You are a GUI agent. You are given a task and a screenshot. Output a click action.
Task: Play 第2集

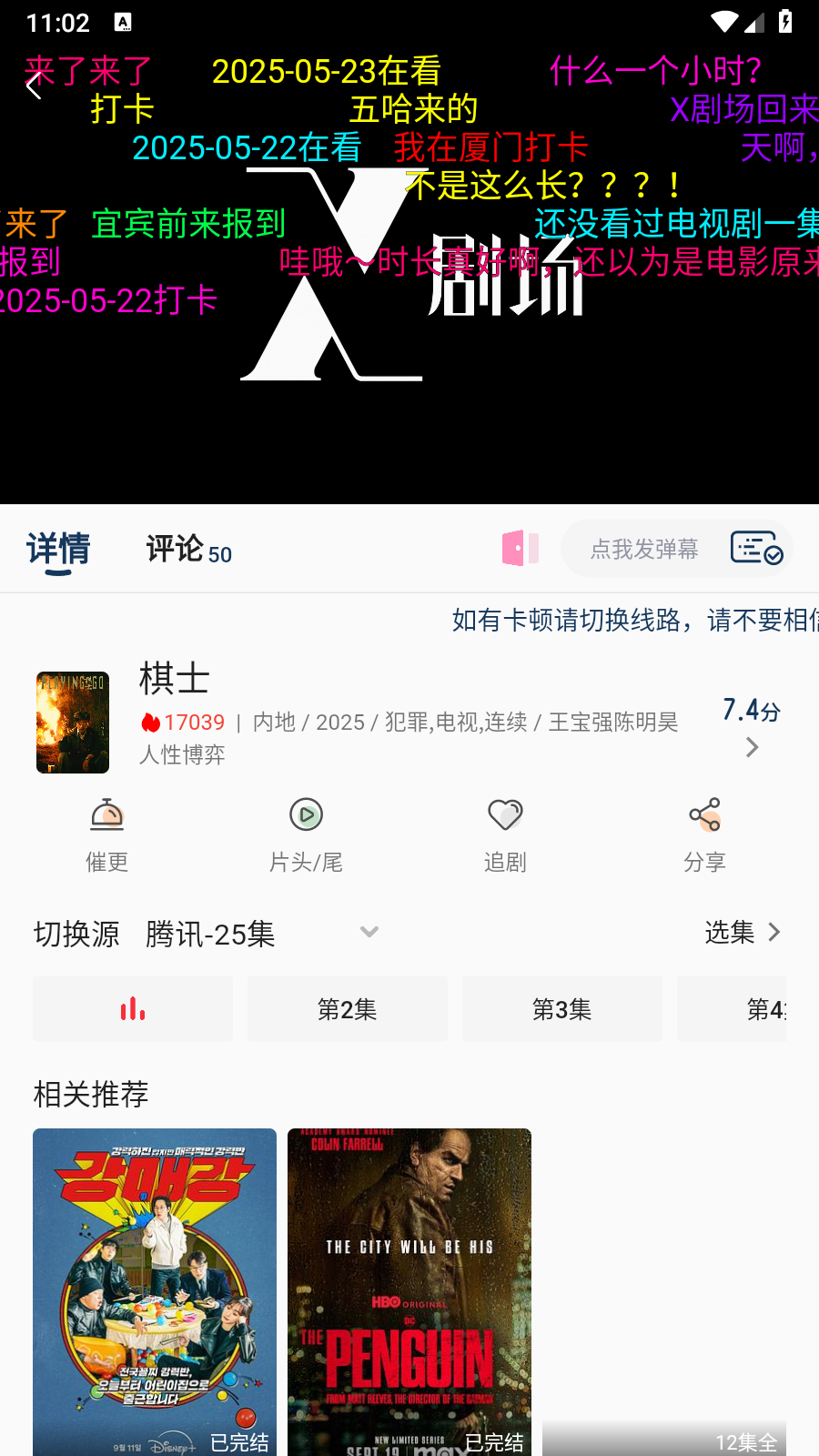(x=347, y=1008)
